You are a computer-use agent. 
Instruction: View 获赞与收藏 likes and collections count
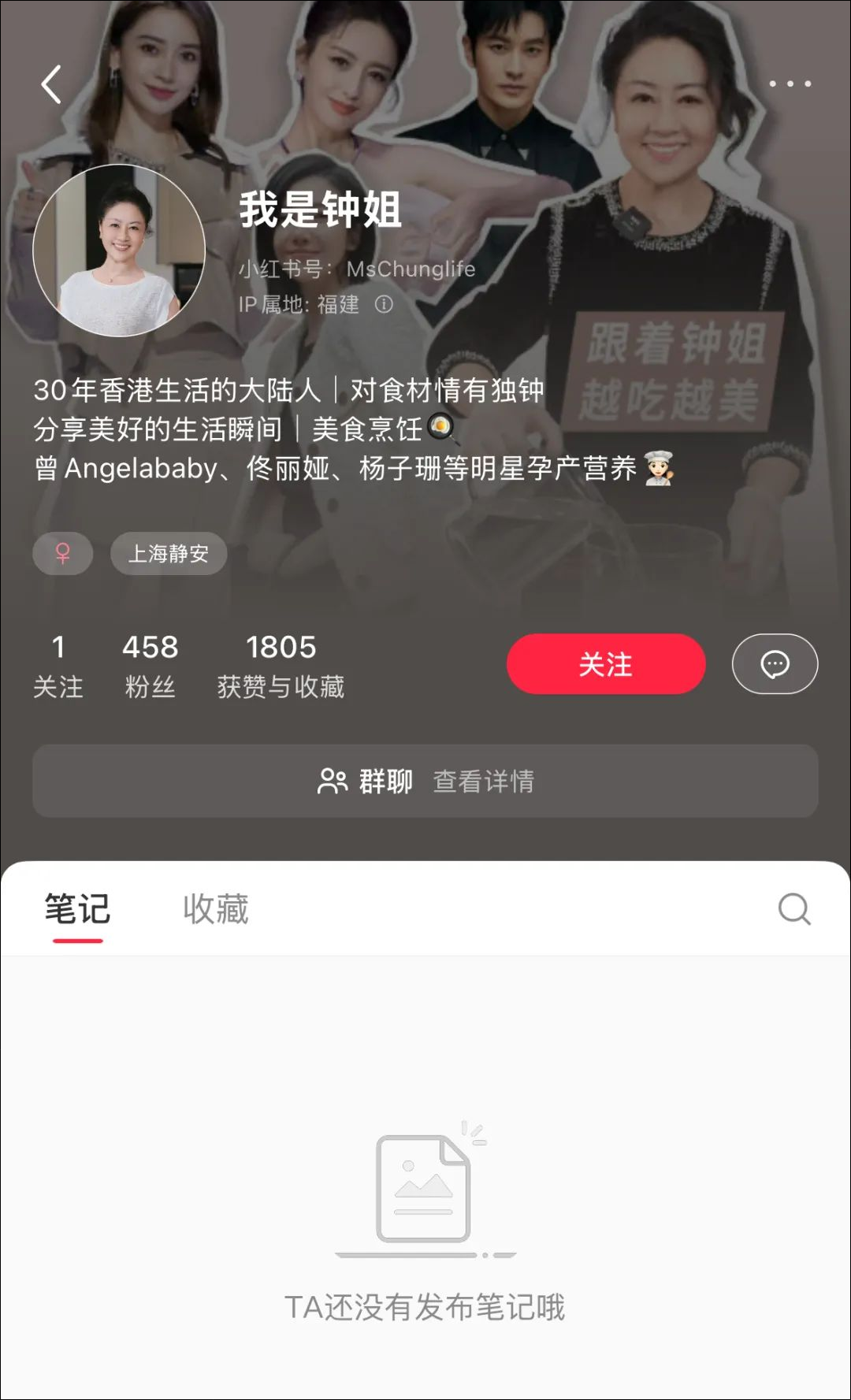pos(281,666)
